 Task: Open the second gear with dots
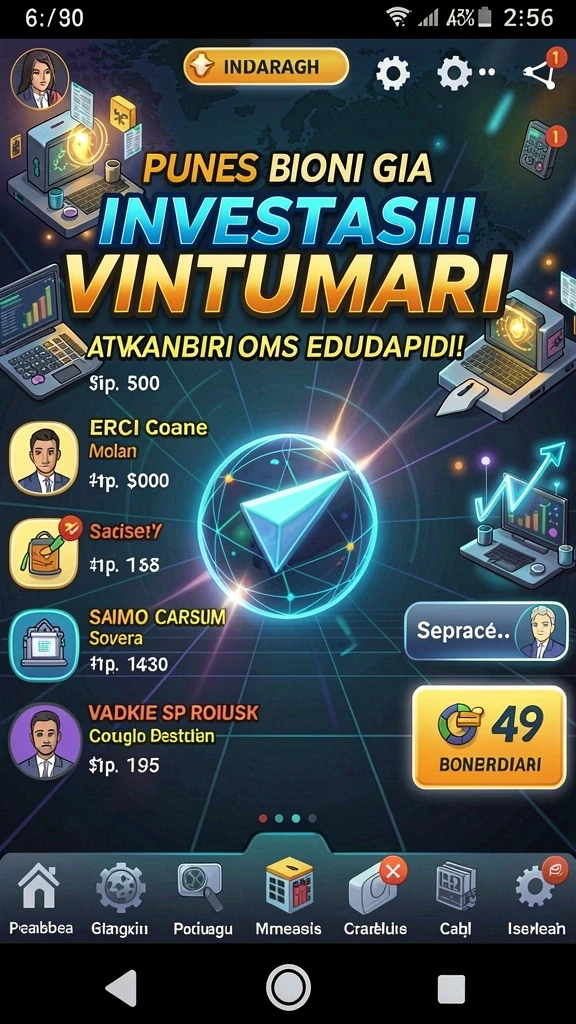tap(463, 72)
